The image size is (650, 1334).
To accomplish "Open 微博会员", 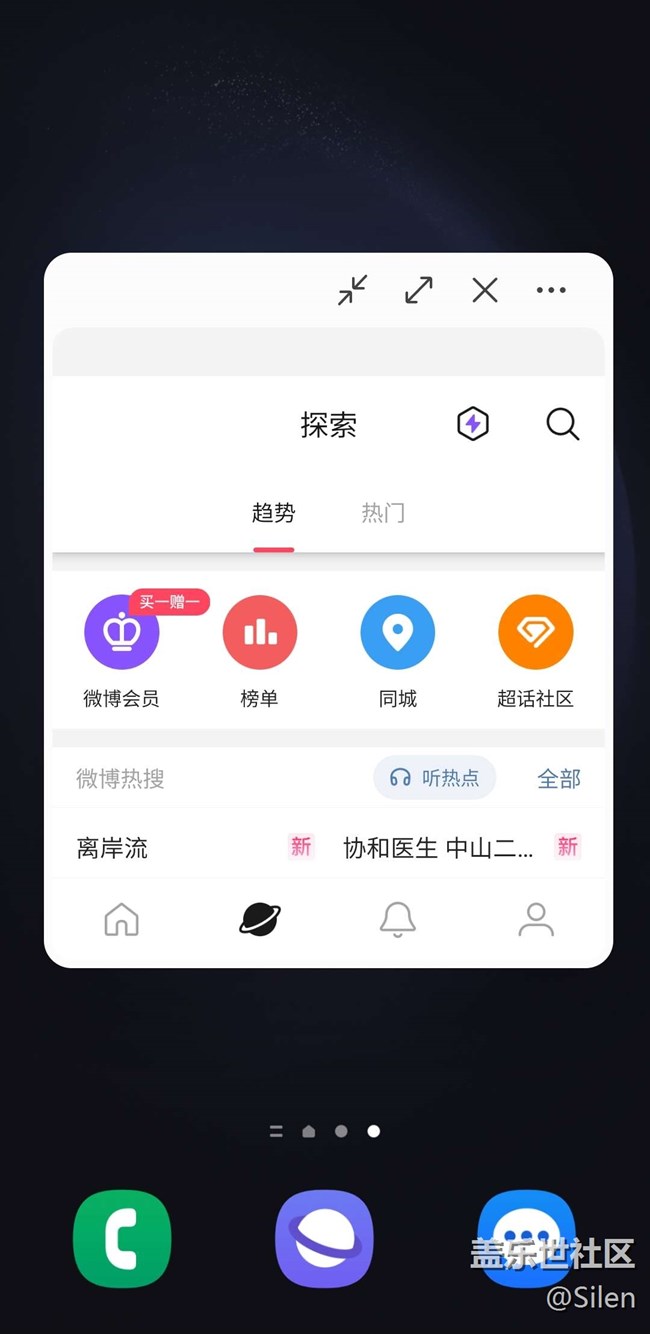I will 121,650.
